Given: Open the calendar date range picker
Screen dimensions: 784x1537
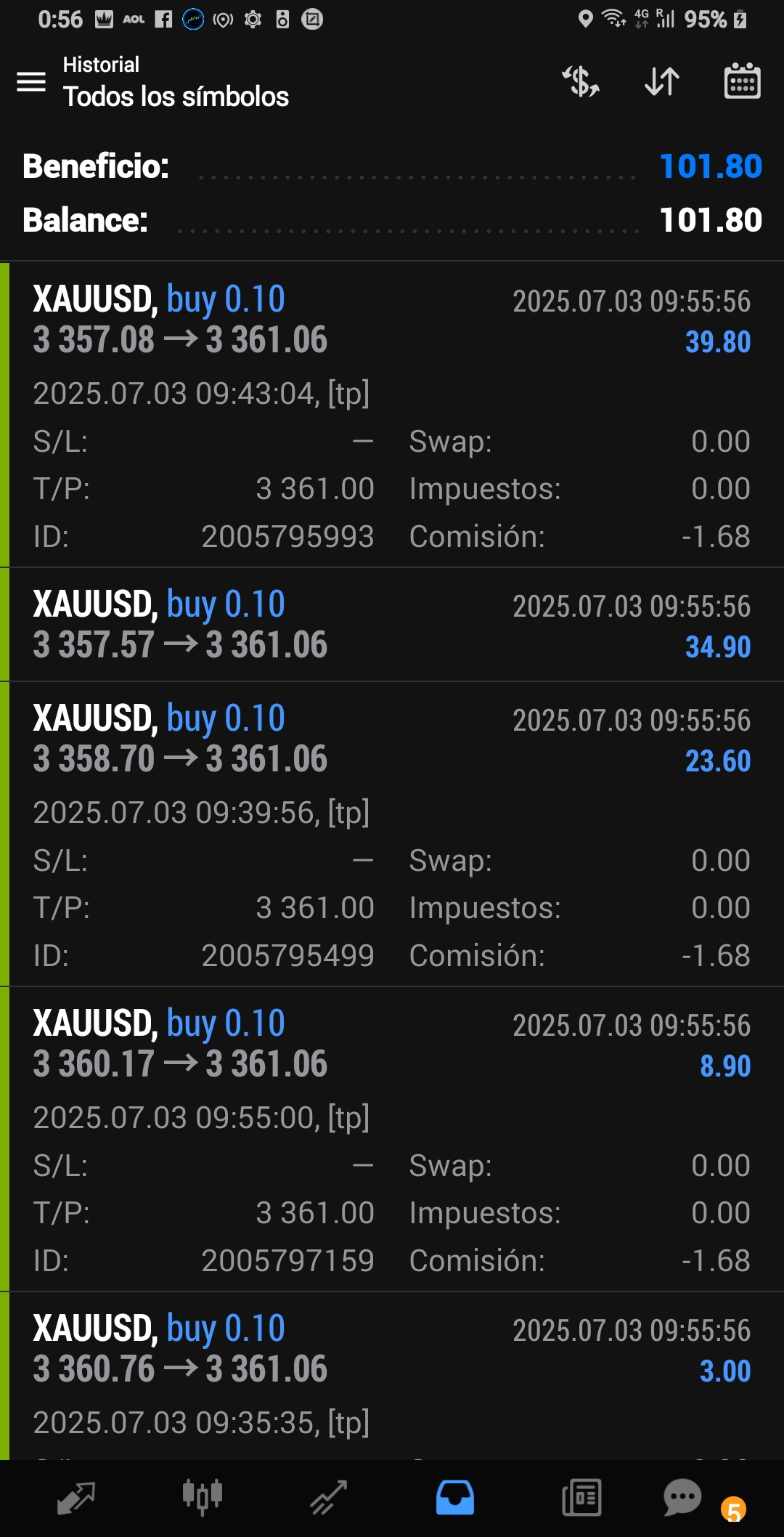Looking at the screenshot, I should (x=742, y=81).
